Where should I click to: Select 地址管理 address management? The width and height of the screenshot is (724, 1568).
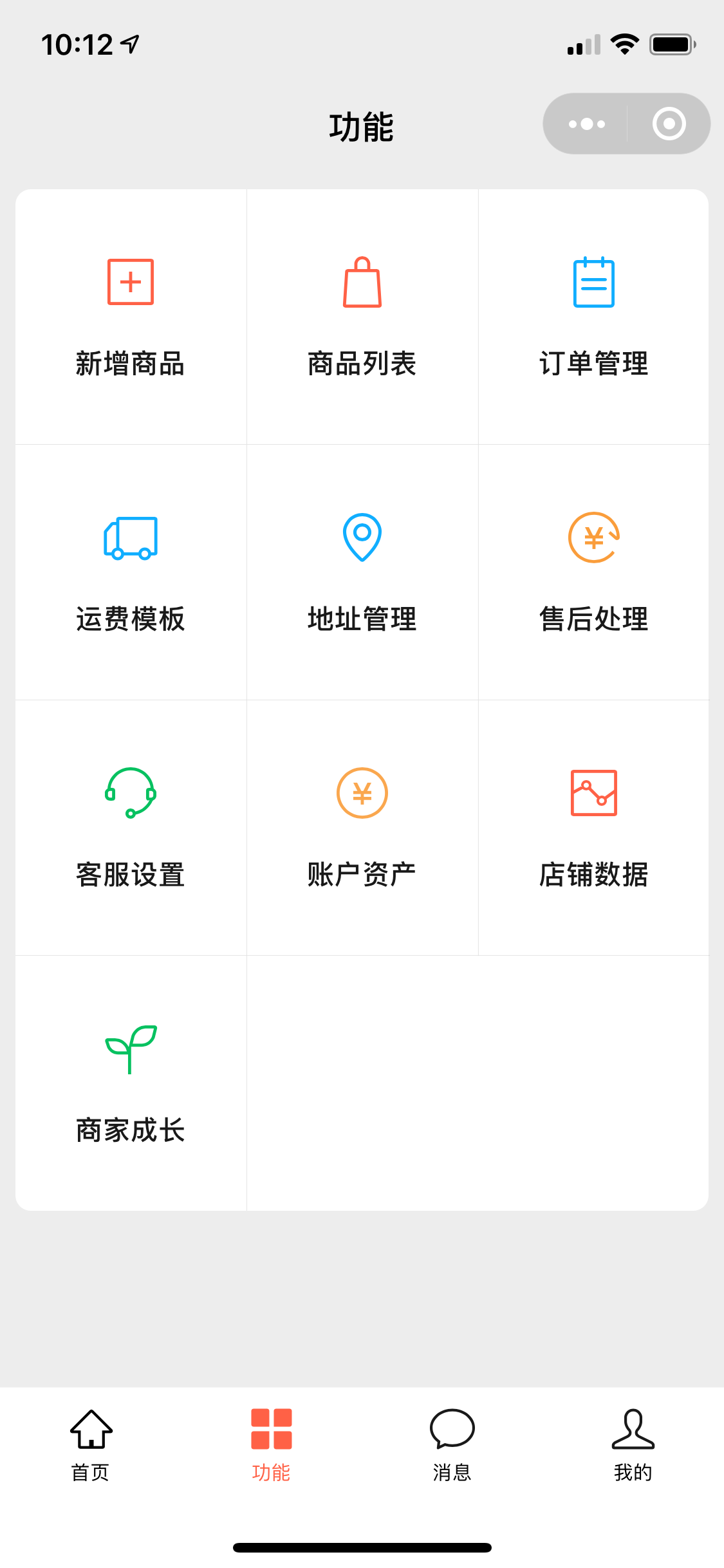click(362, 572)
